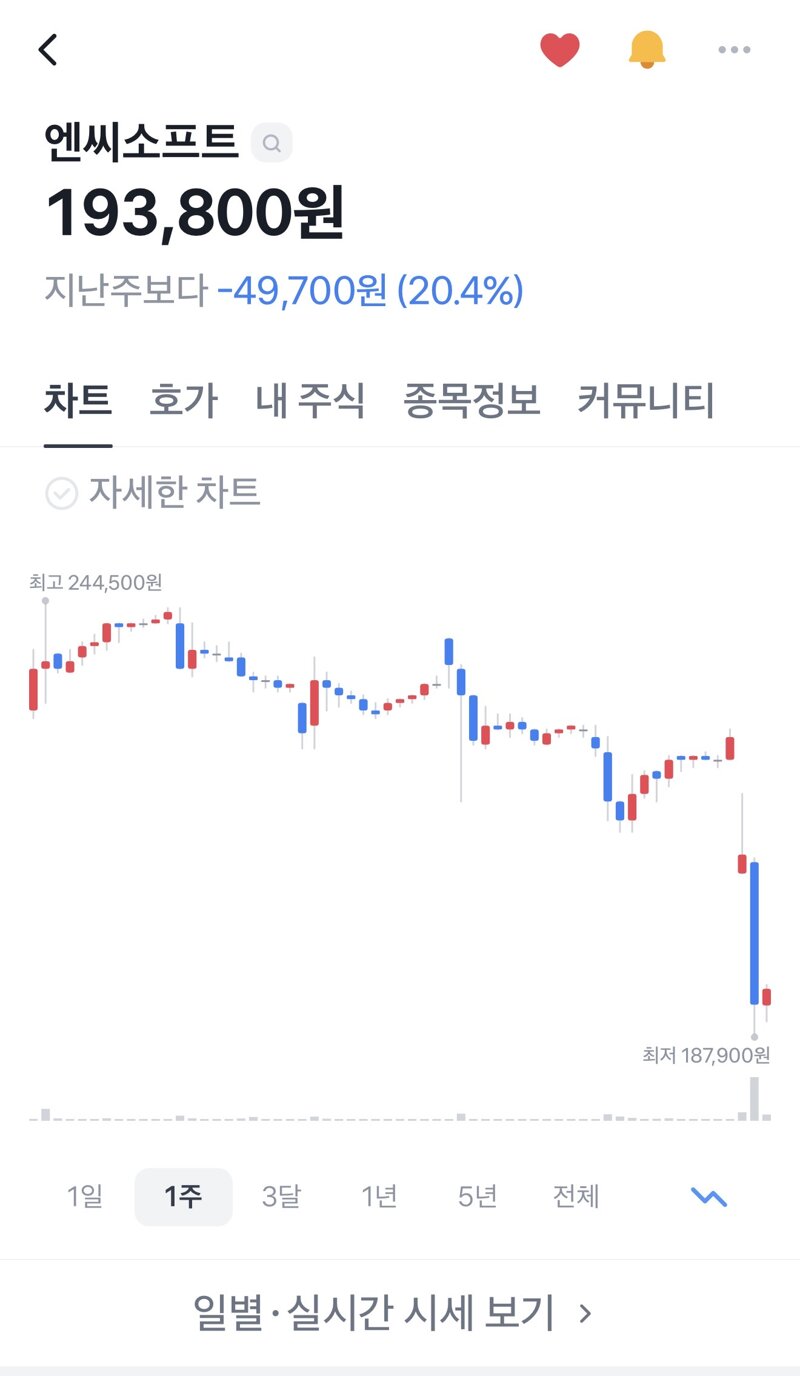Image resolution: width=800 pixels, height=1376 pixels.
Task: Open the price alert bell
Action: [647, 49]
